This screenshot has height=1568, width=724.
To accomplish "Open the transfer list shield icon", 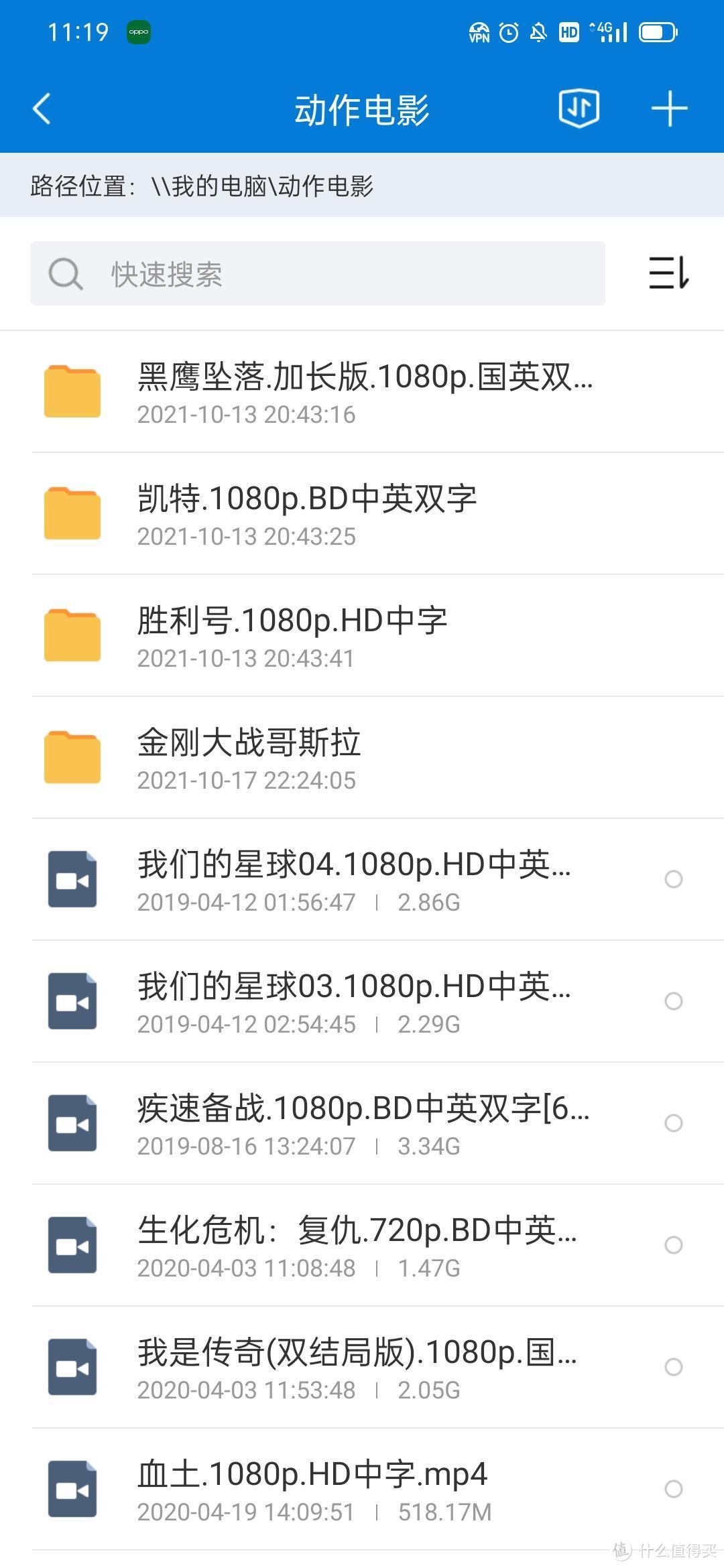I will 579,109.
